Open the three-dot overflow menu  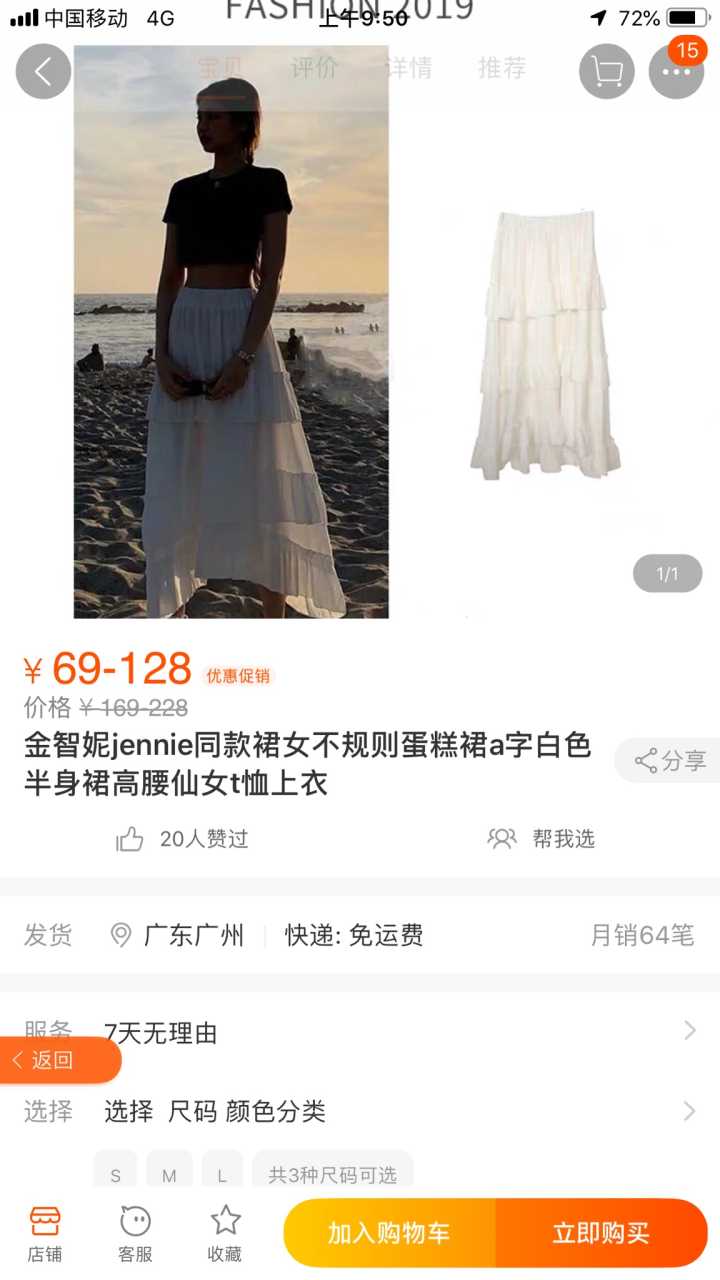(x=676, y=72)
